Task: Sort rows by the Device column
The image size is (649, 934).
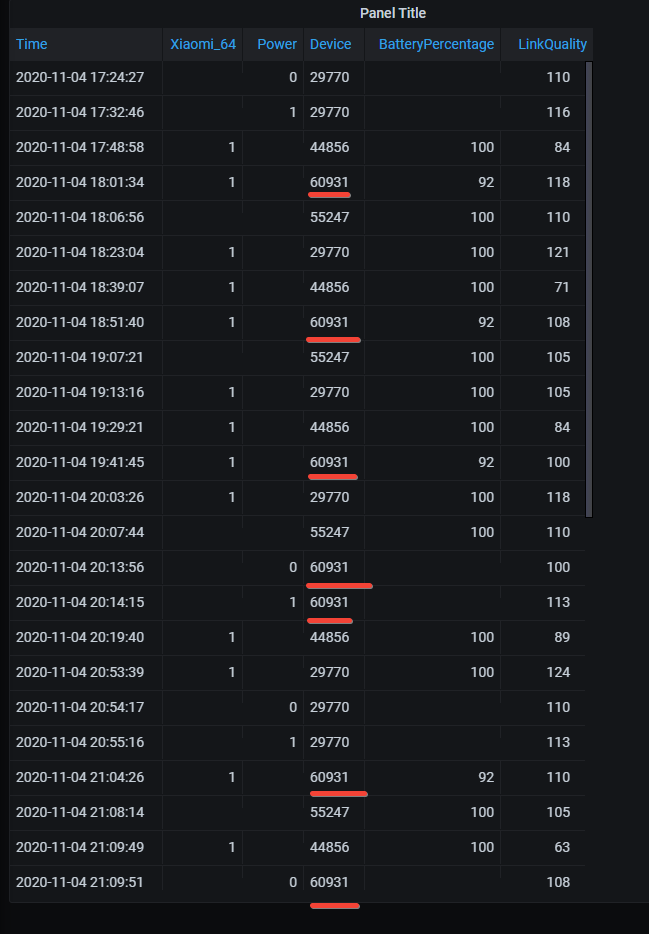Action: [330, 44]
